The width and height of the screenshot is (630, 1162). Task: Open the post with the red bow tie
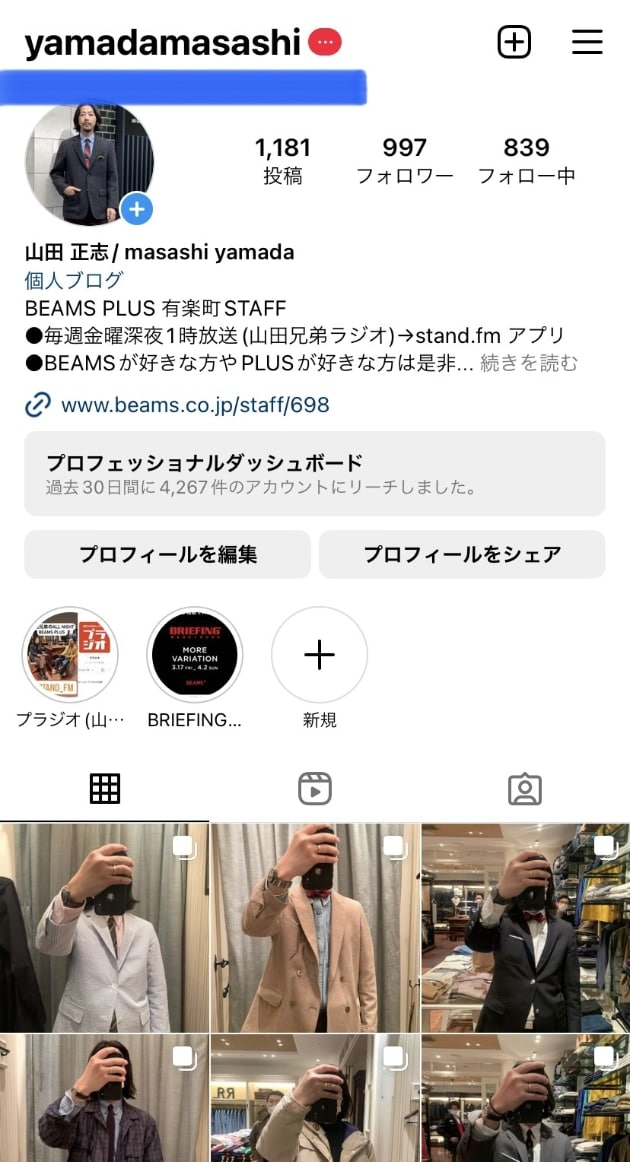(x=525, y=926)
